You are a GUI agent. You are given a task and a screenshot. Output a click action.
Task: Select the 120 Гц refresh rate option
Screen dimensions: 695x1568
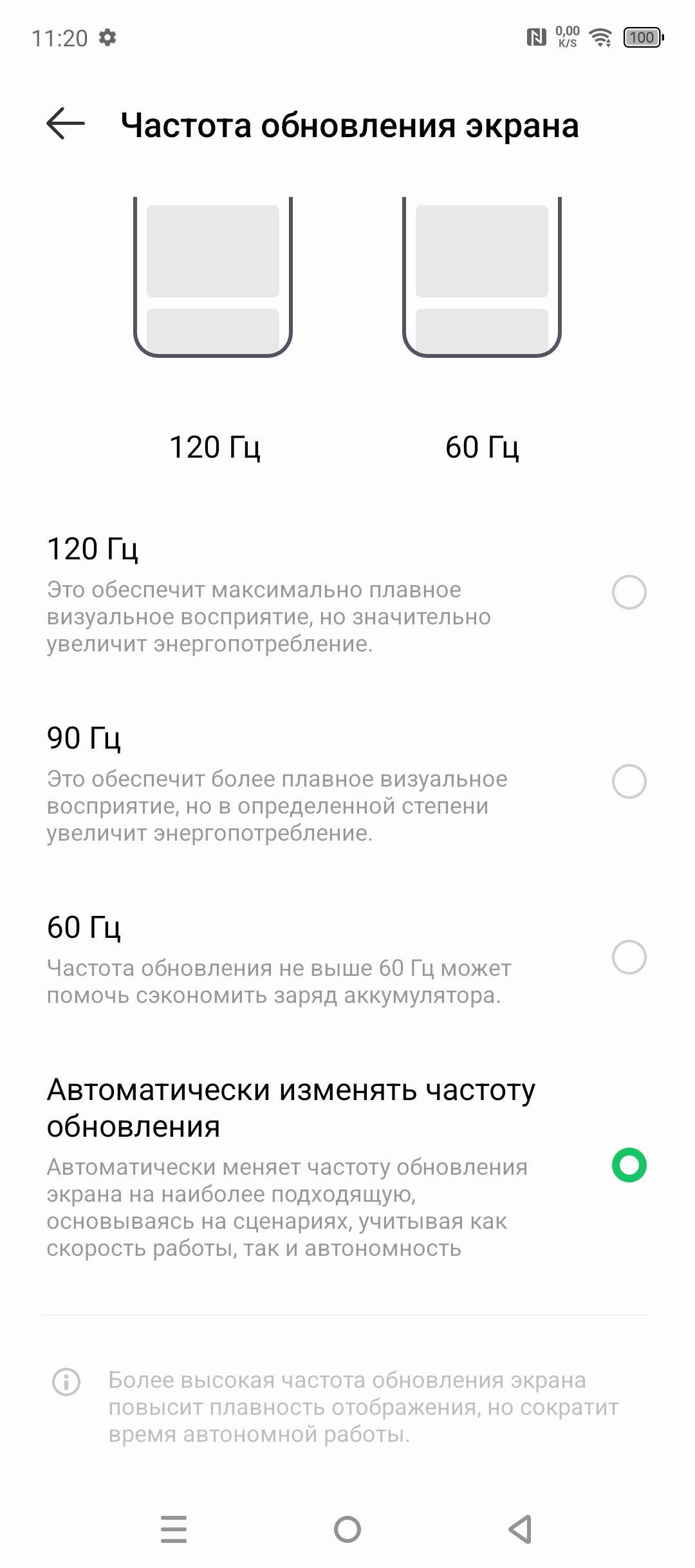(629, 592)
